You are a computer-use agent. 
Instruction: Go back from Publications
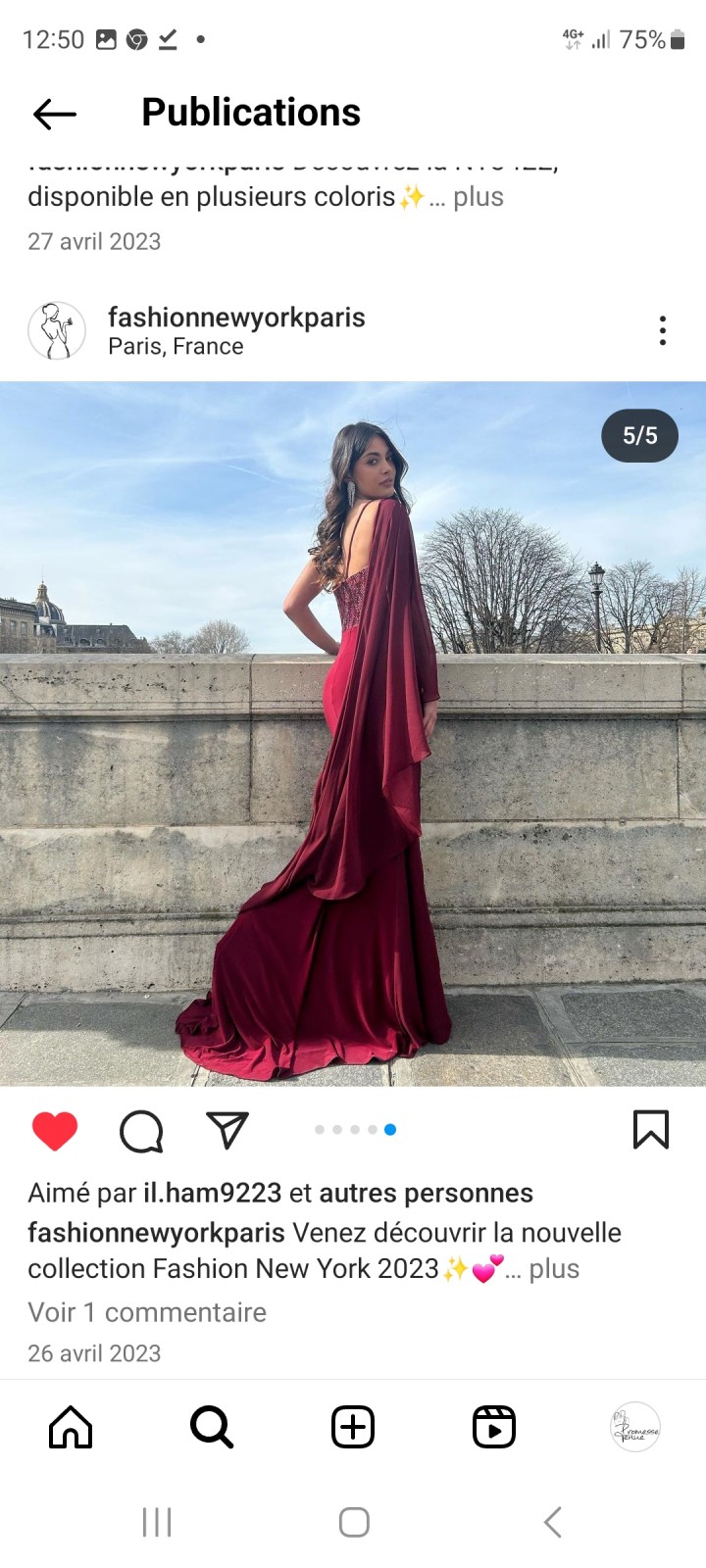(x=54, y=114)
